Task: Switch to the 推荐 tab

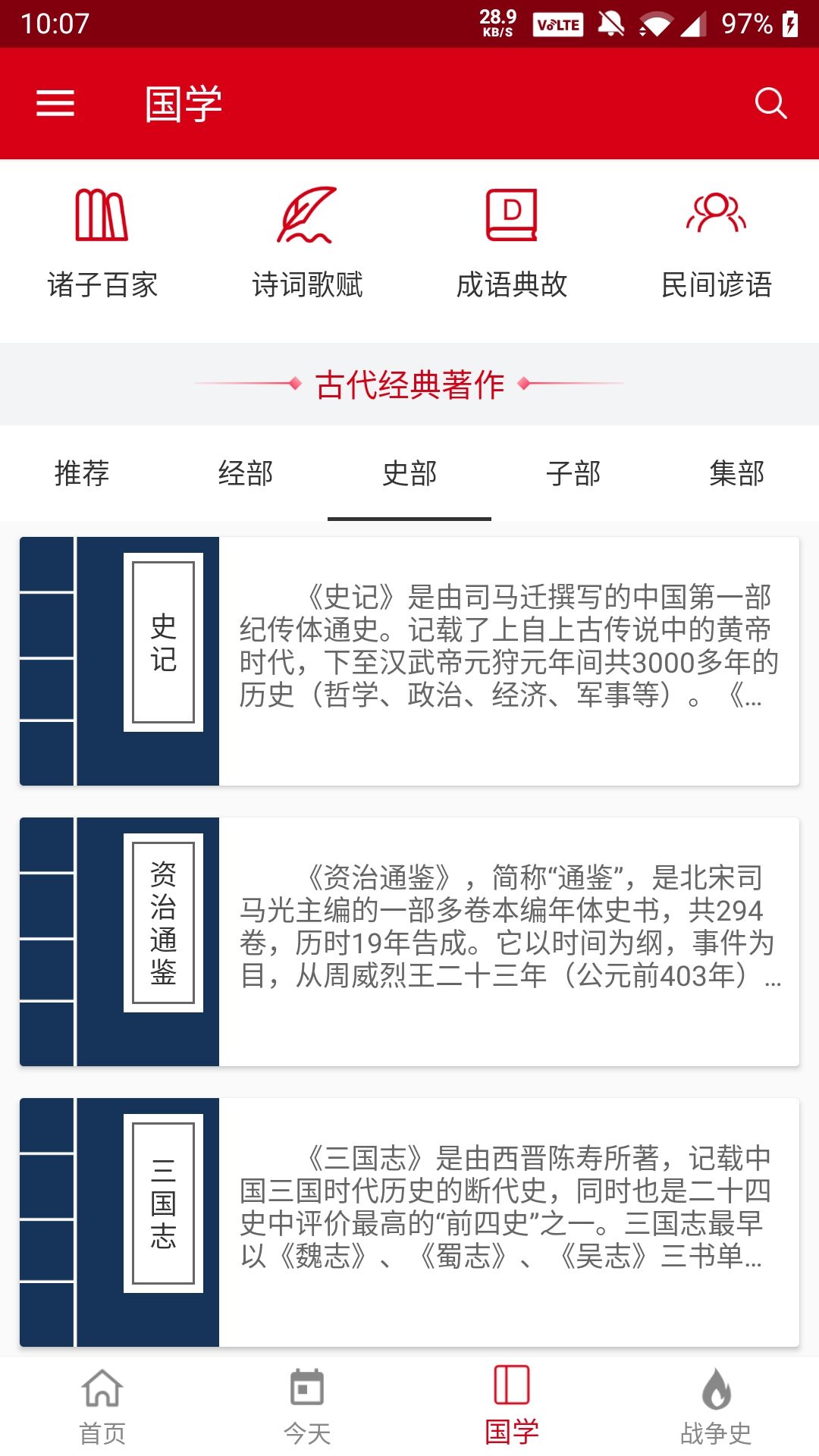Action: coord(80,473)
